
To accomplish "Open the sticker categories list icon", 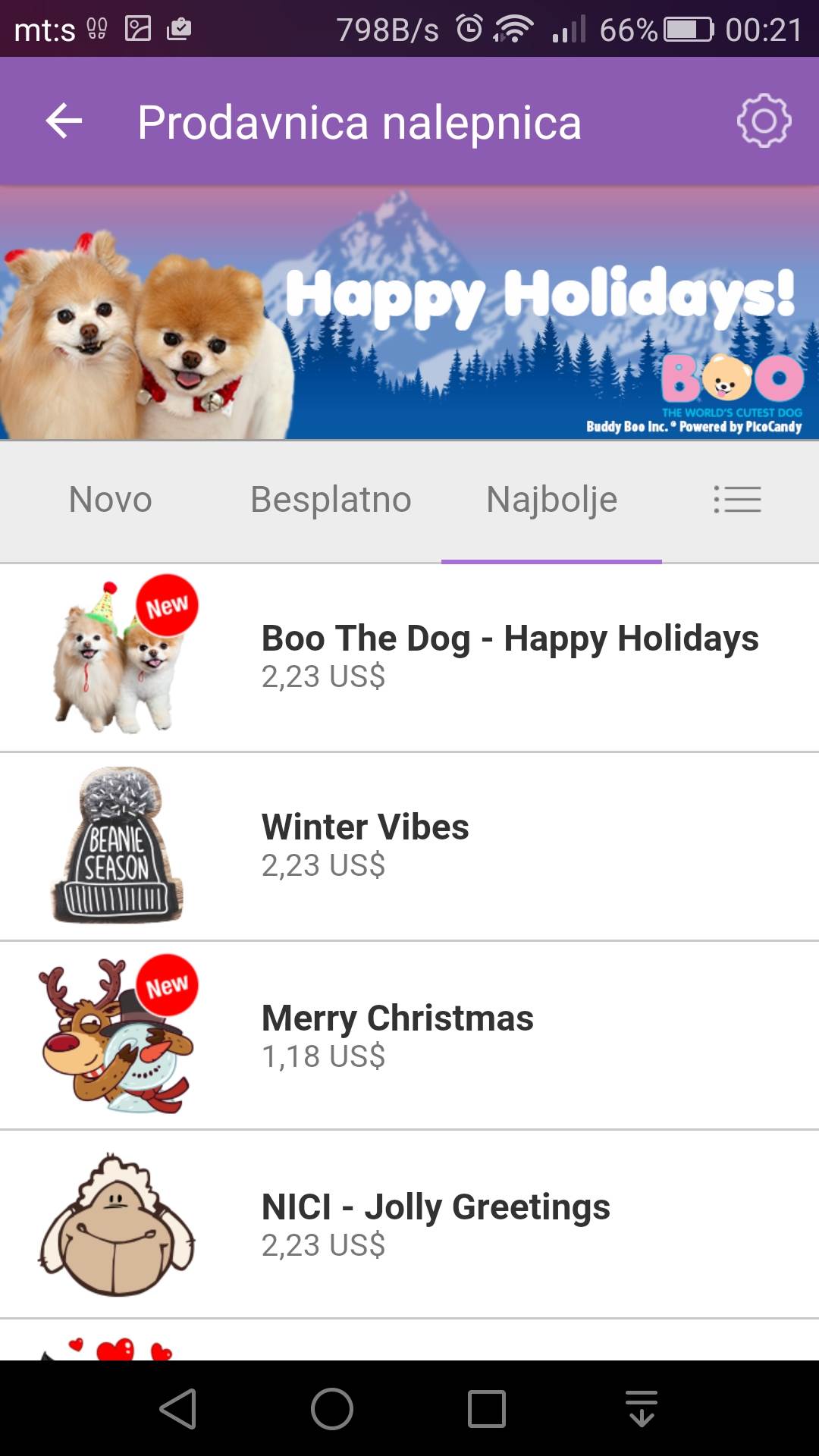I will pos(737,500).
